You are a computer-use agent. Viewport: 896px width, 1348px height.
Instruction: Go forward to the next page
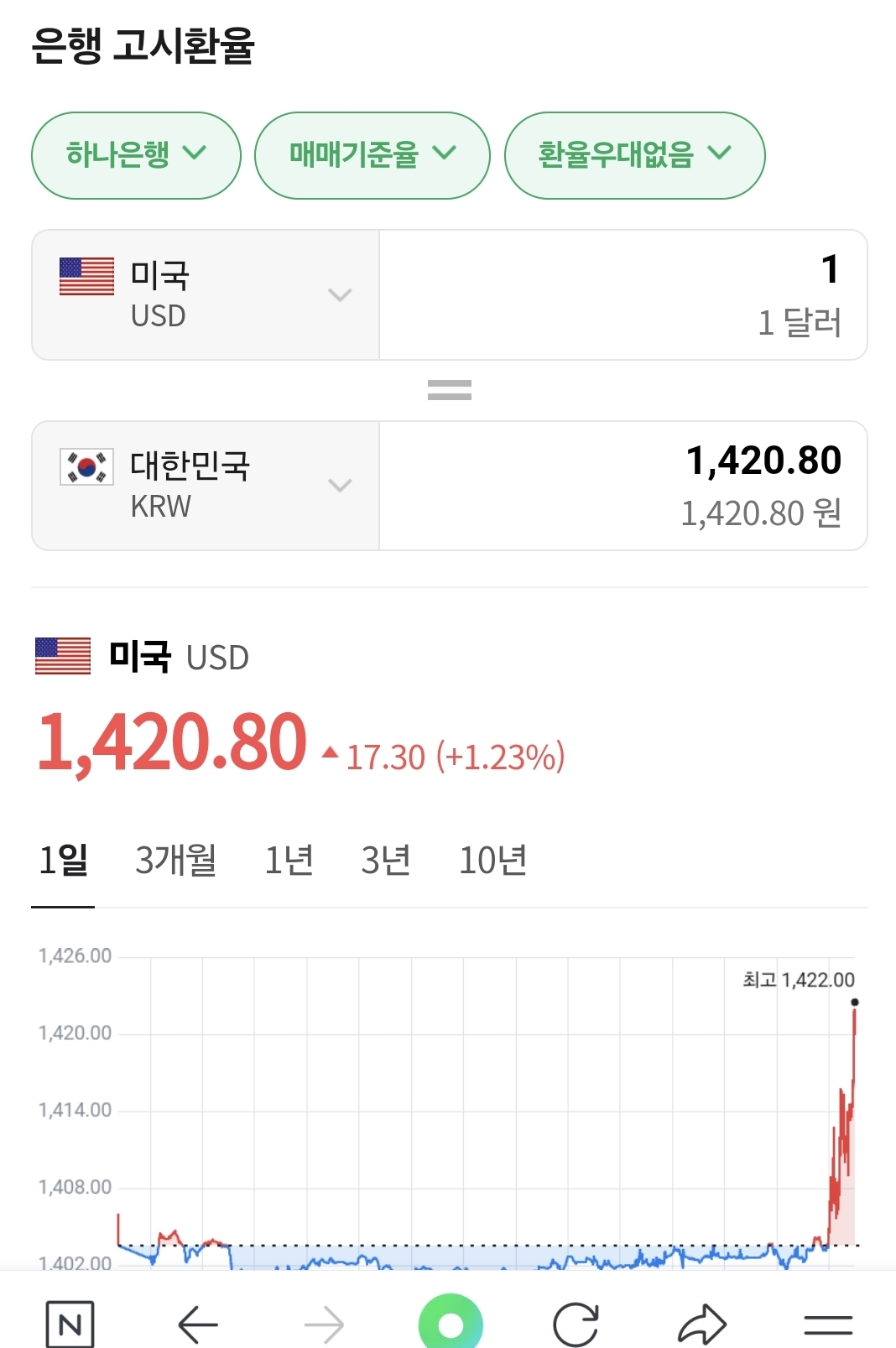coord(324,1325)
